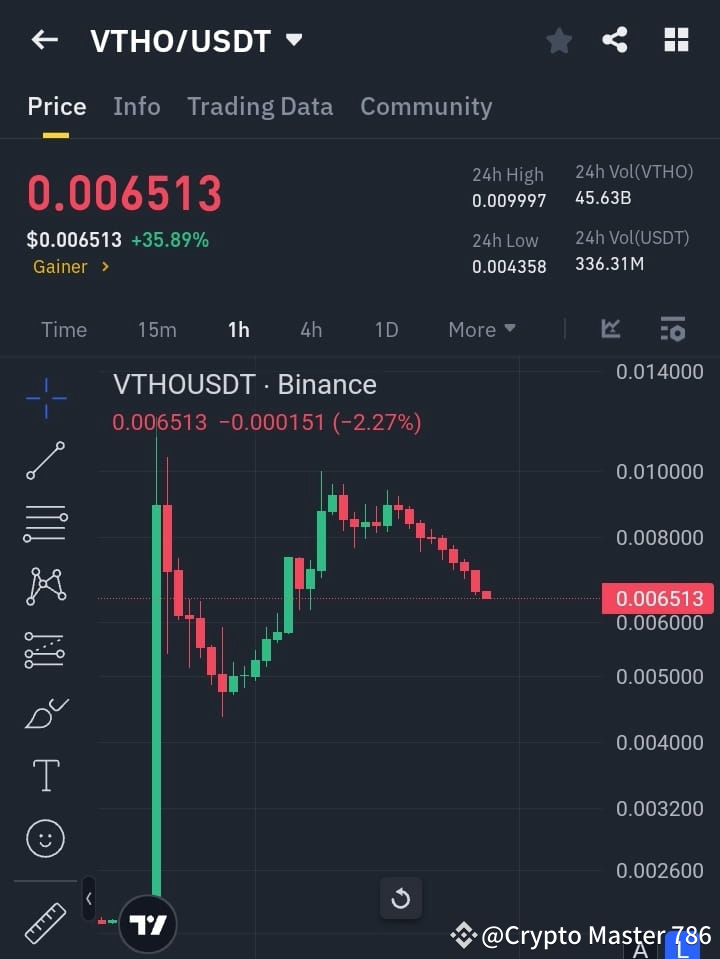Select the text annotation tool
Viewport: 720px width, 959px height.
click(x=45, y=775)
